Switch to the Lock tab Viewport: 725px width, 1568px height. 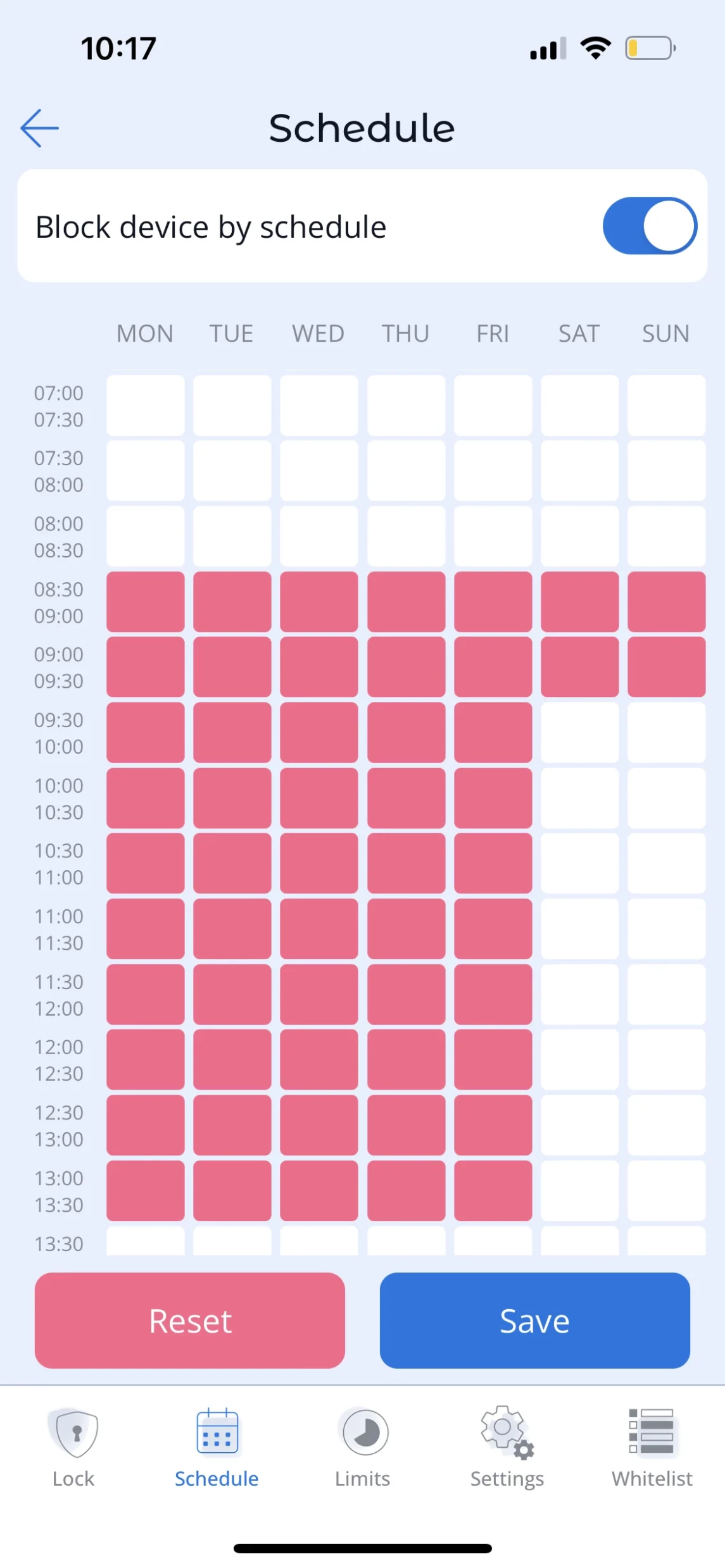point(73,1447)
